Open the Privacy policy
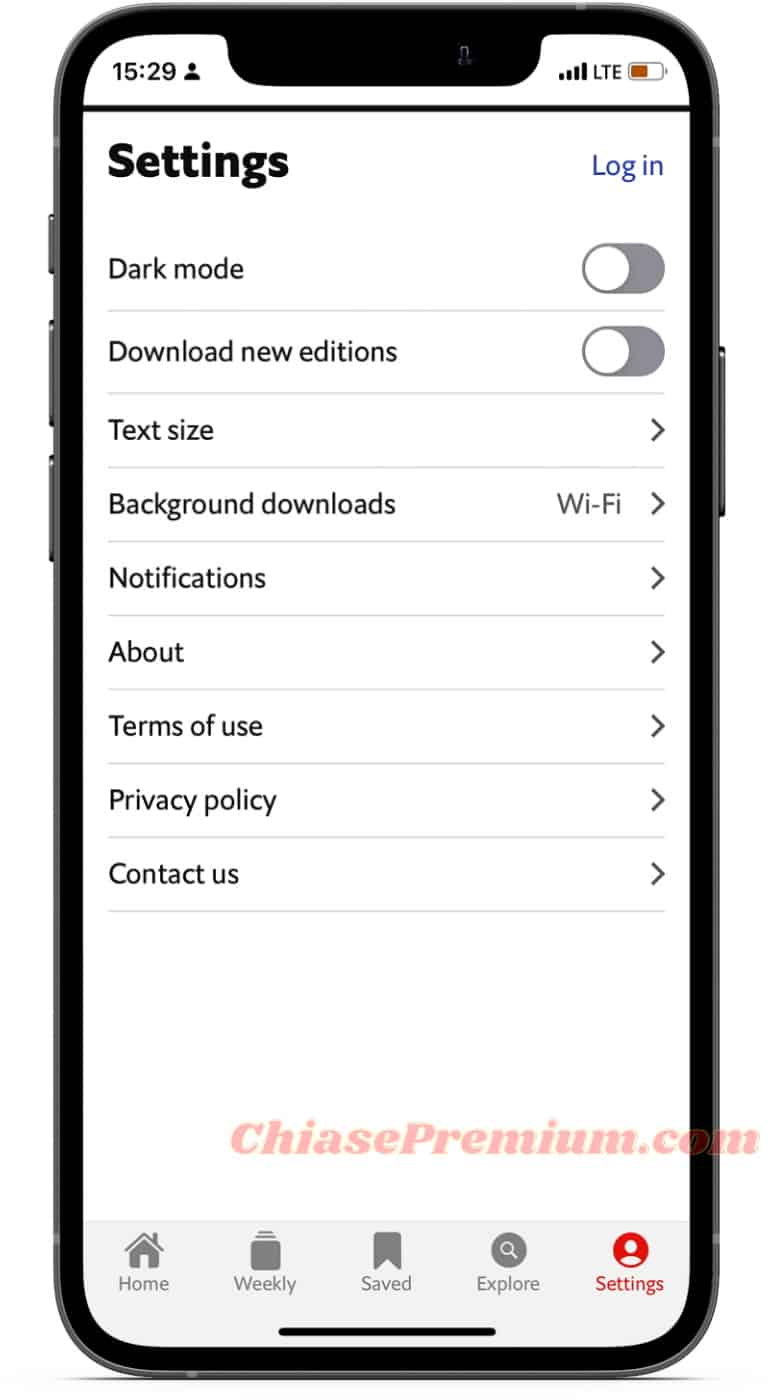The image size is (768, 1400). (386, 800)
